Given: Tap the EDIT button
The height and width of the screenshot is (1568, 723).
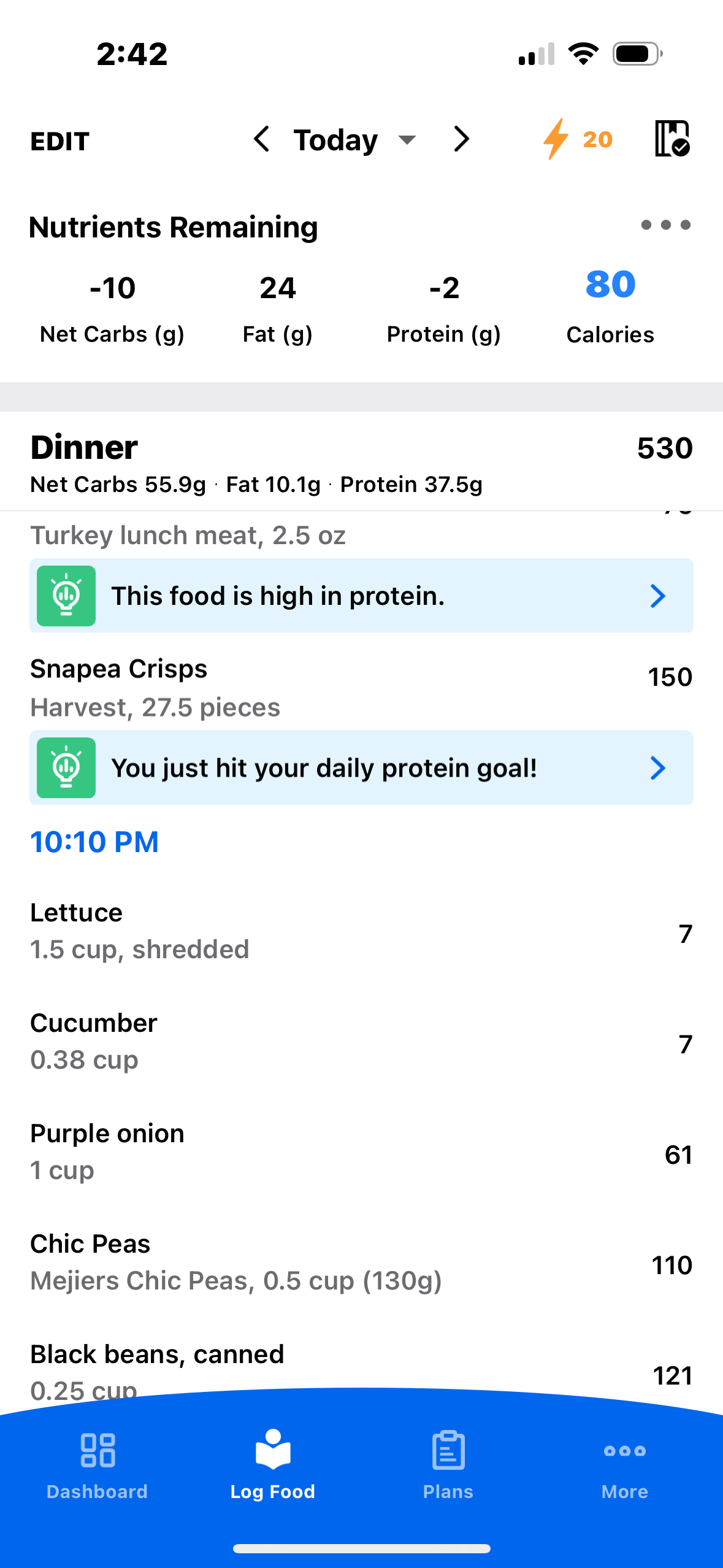Looking at the screenshot, I should (59, 140).
